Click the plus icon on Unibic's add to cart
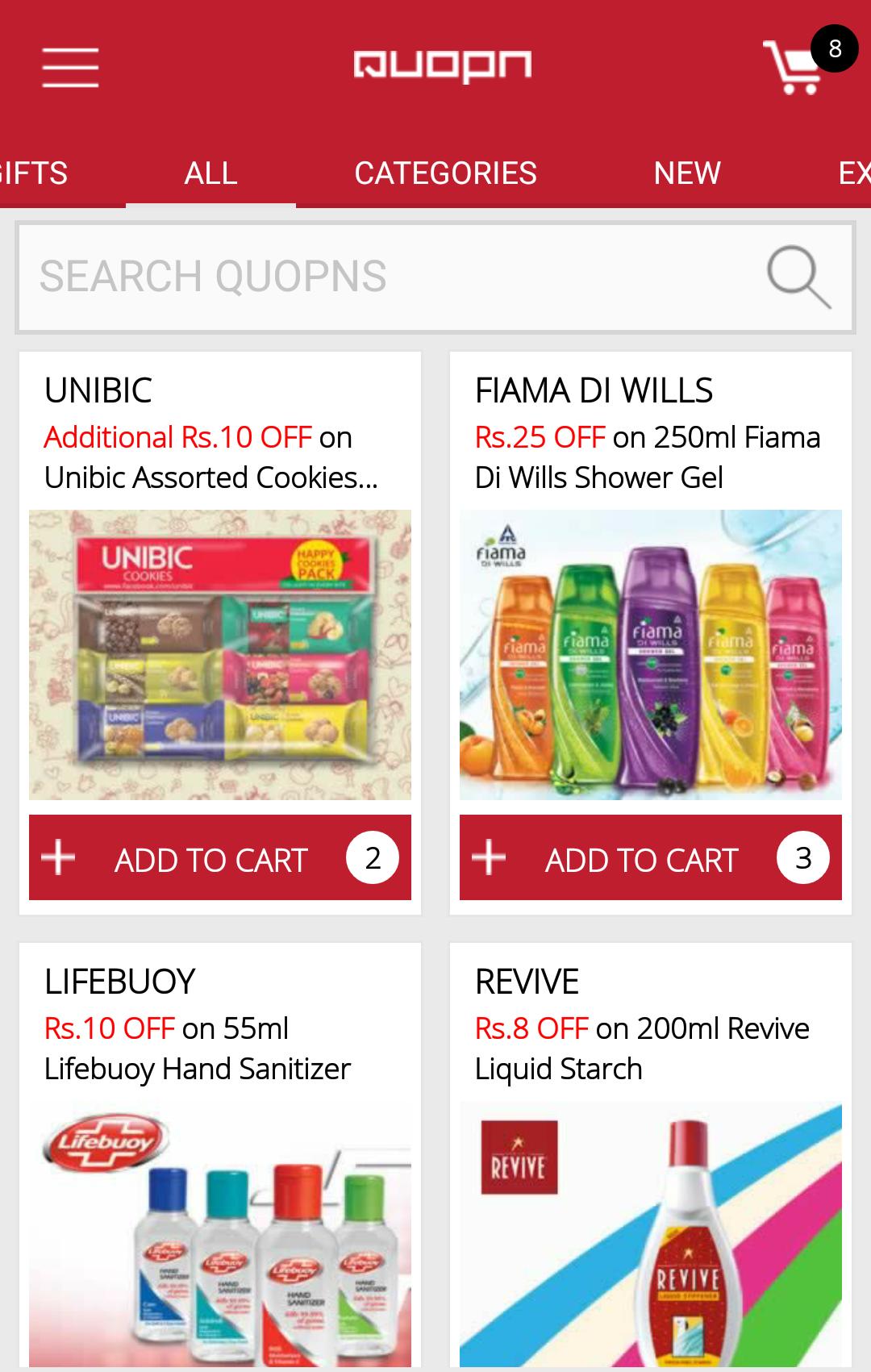Viewport: 871px width, 1372px height. pyautogui.click(x=58, y=857)
